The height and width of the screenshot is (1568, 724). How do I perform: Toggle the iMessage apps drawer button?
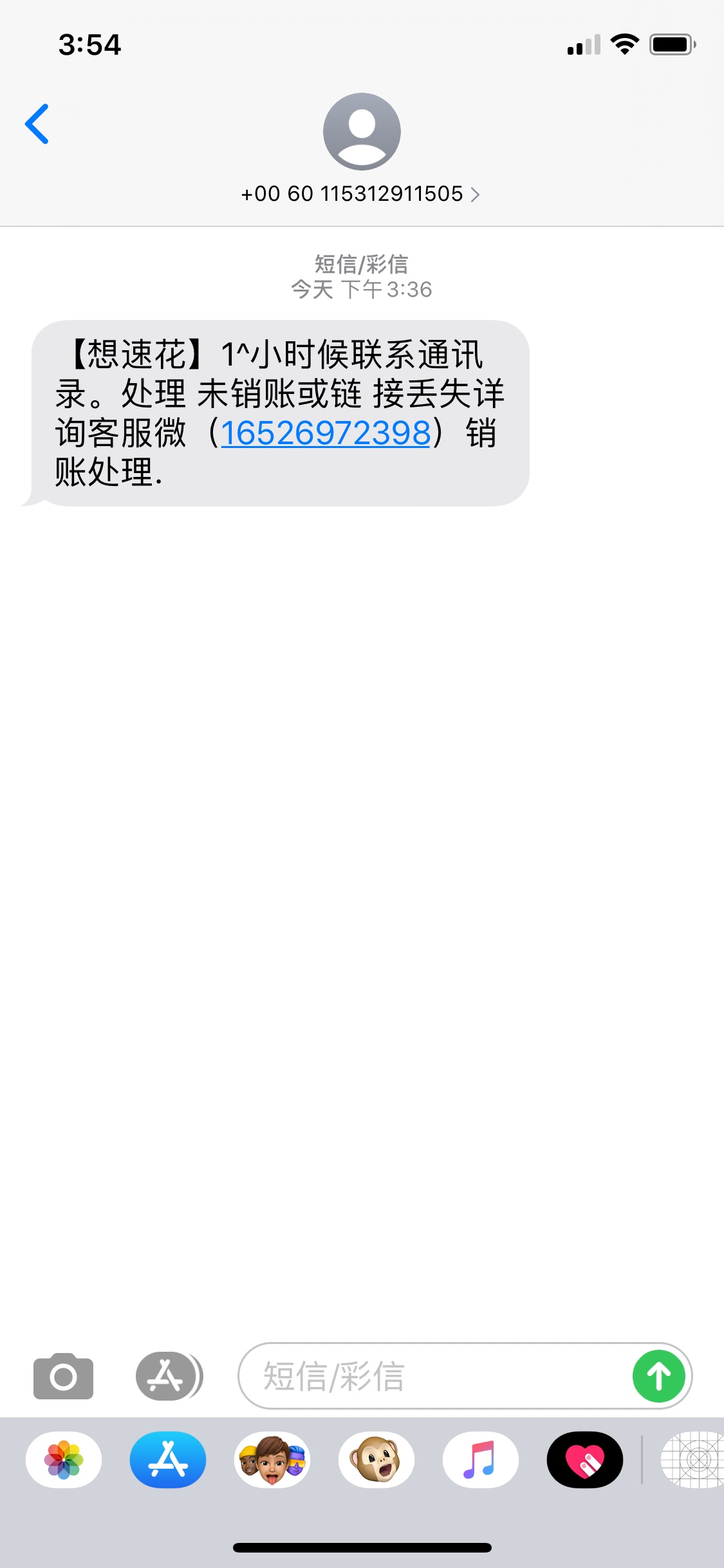[x=169, y=1376]
